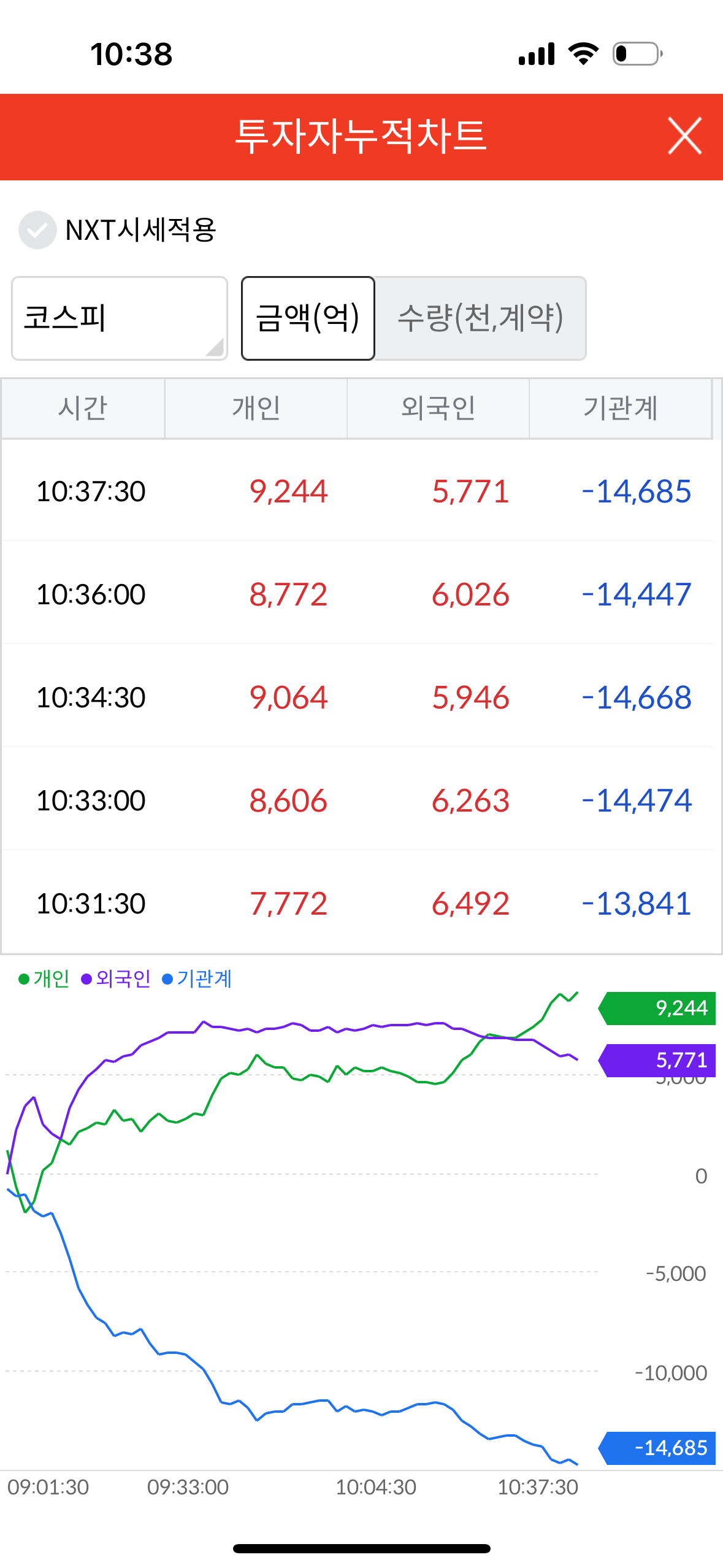The image size is (723, 1568).
Task: Switch to 수량(천,계약) tab
Action: pos(480,318)
